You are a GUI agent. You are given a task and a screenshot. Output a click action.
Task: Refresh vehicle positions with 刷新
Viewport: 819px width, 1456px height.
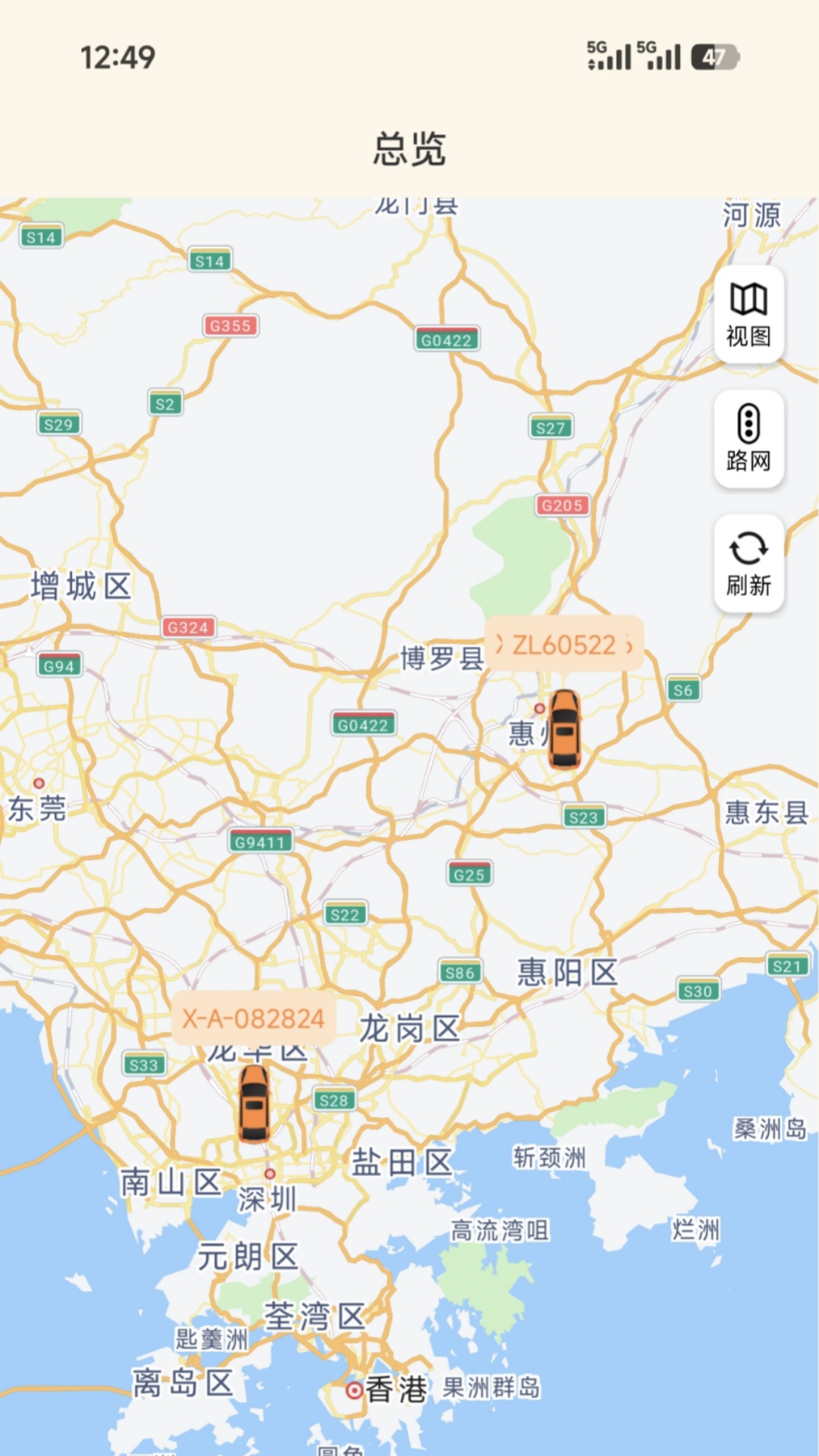[x=748, y=562]
